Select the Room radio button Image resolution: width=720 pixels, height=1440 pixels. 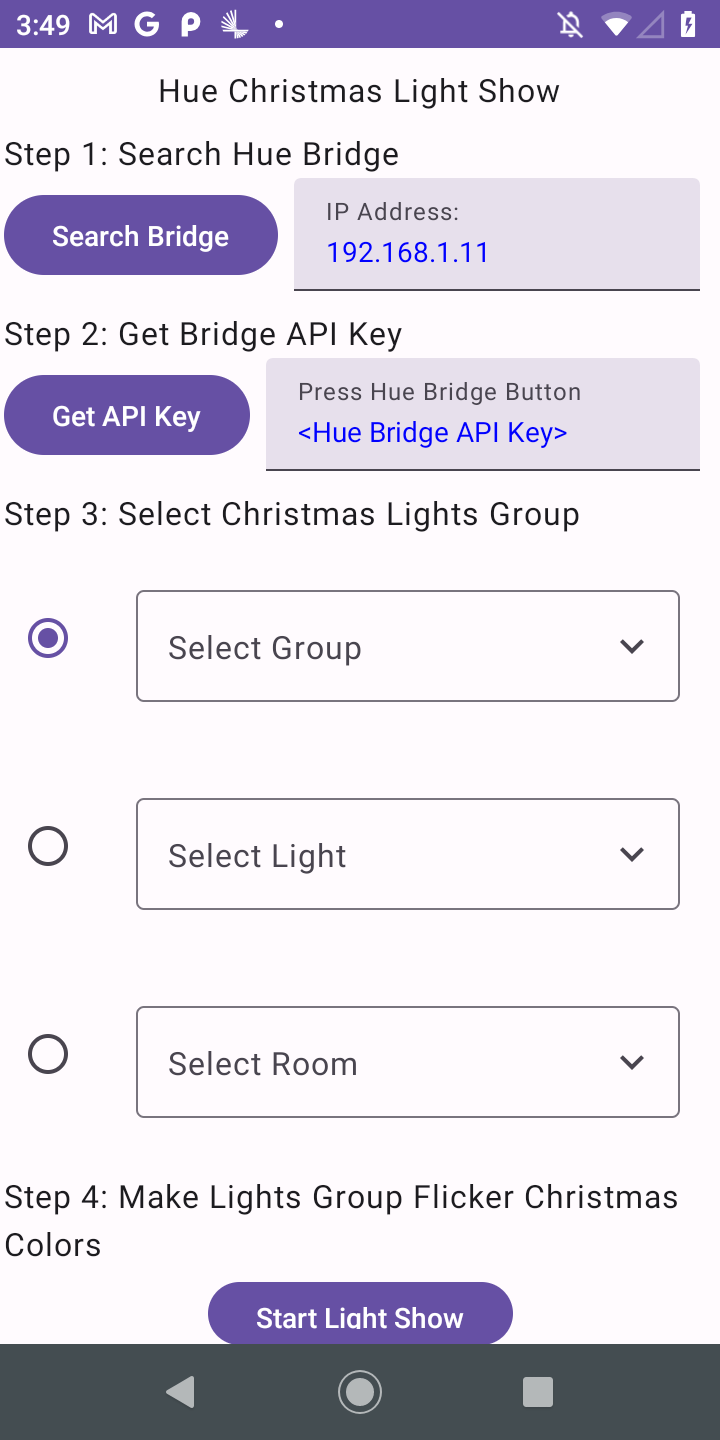click(47, 1053)
